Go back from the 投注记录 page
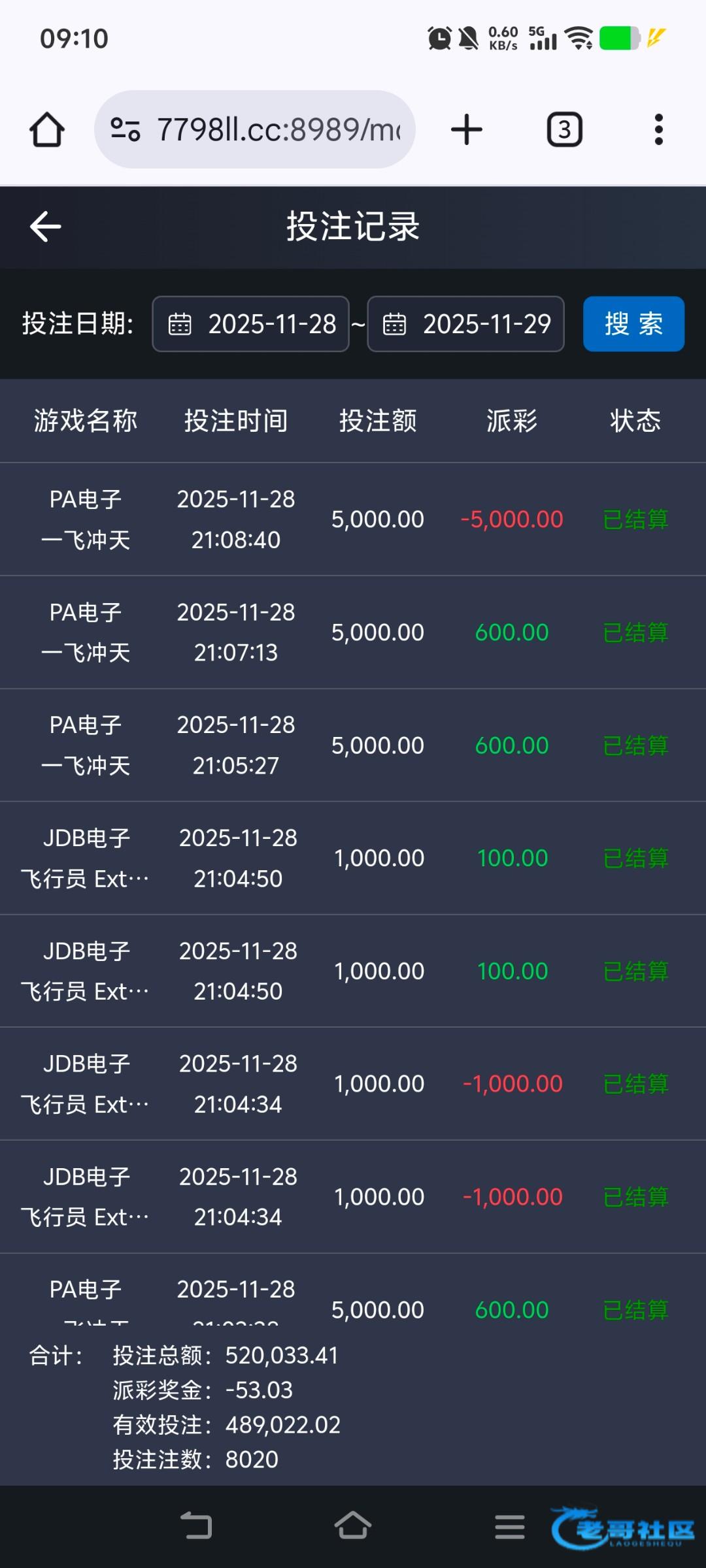706x1568 pixels. tap(46, 227)
